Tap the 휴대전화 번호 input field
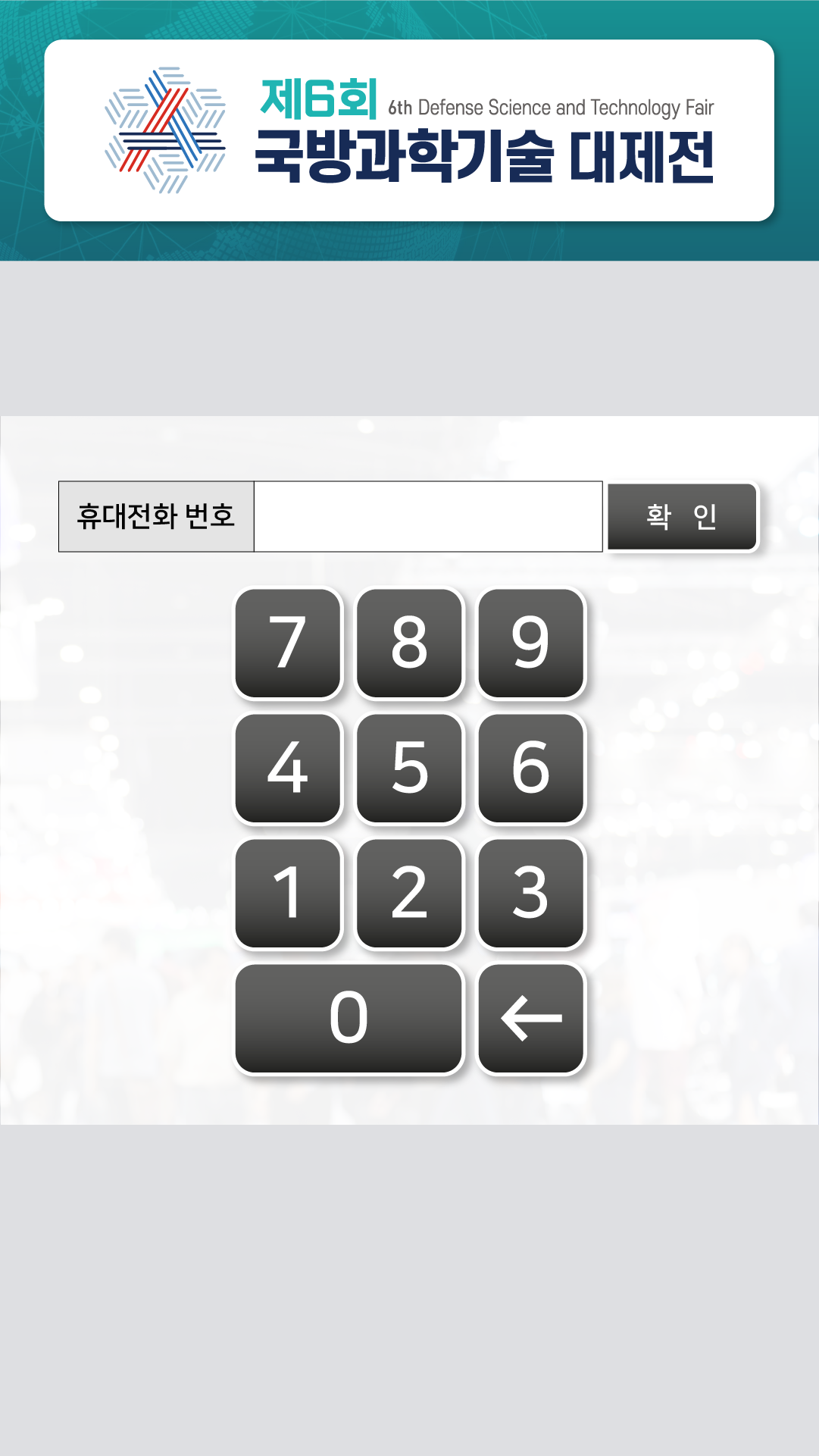Image resolution: width=819 pixels, height=1456 pixels. point(427,516)
